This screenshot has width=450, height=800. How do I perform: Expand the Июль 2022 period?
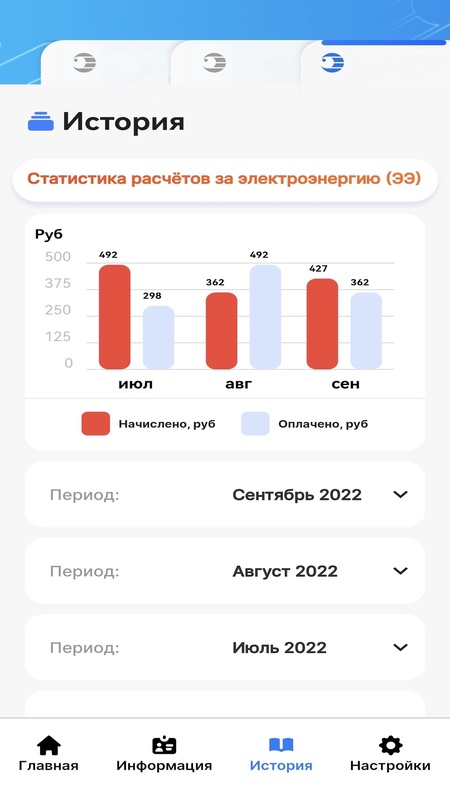click(224, 647)
